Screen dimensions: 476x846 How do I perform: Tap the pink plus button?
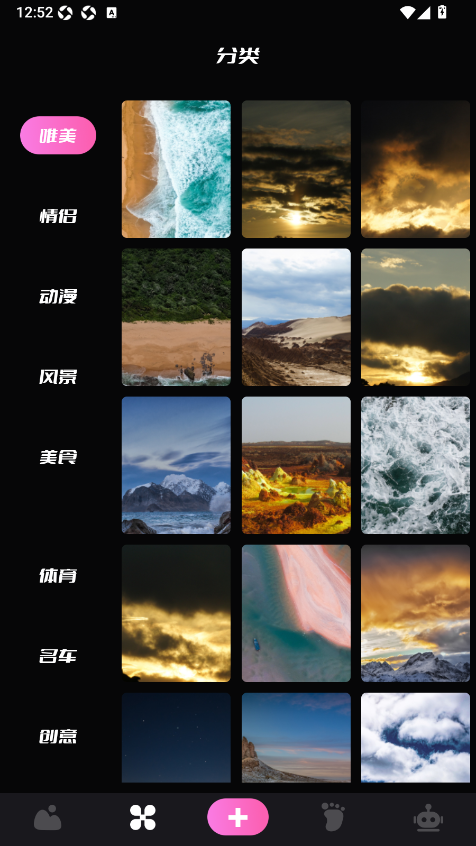[238, 817]
